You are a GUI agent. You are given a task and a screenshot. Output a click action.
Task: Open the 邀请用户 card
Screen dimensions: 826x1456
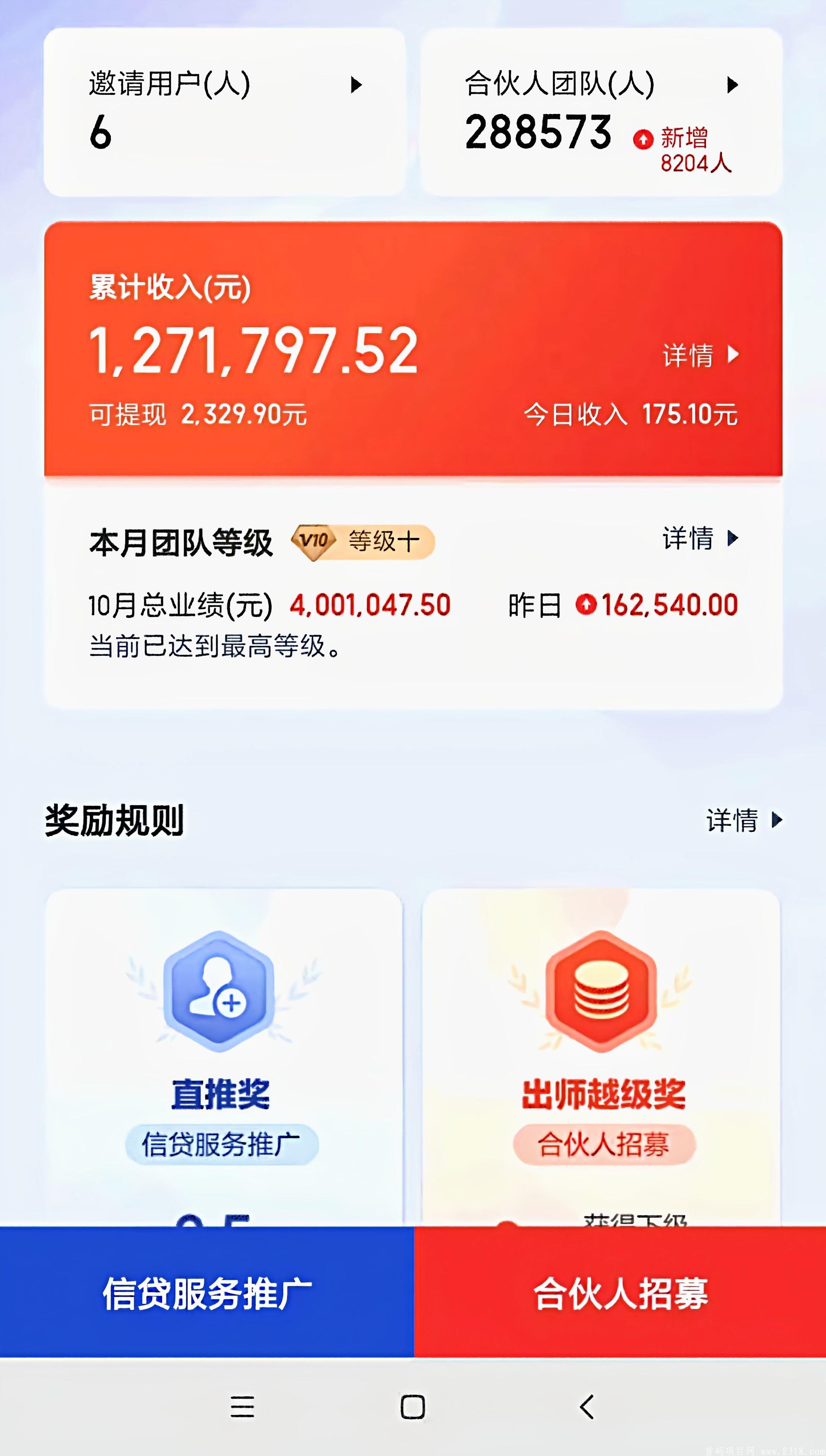pos(224,112)
